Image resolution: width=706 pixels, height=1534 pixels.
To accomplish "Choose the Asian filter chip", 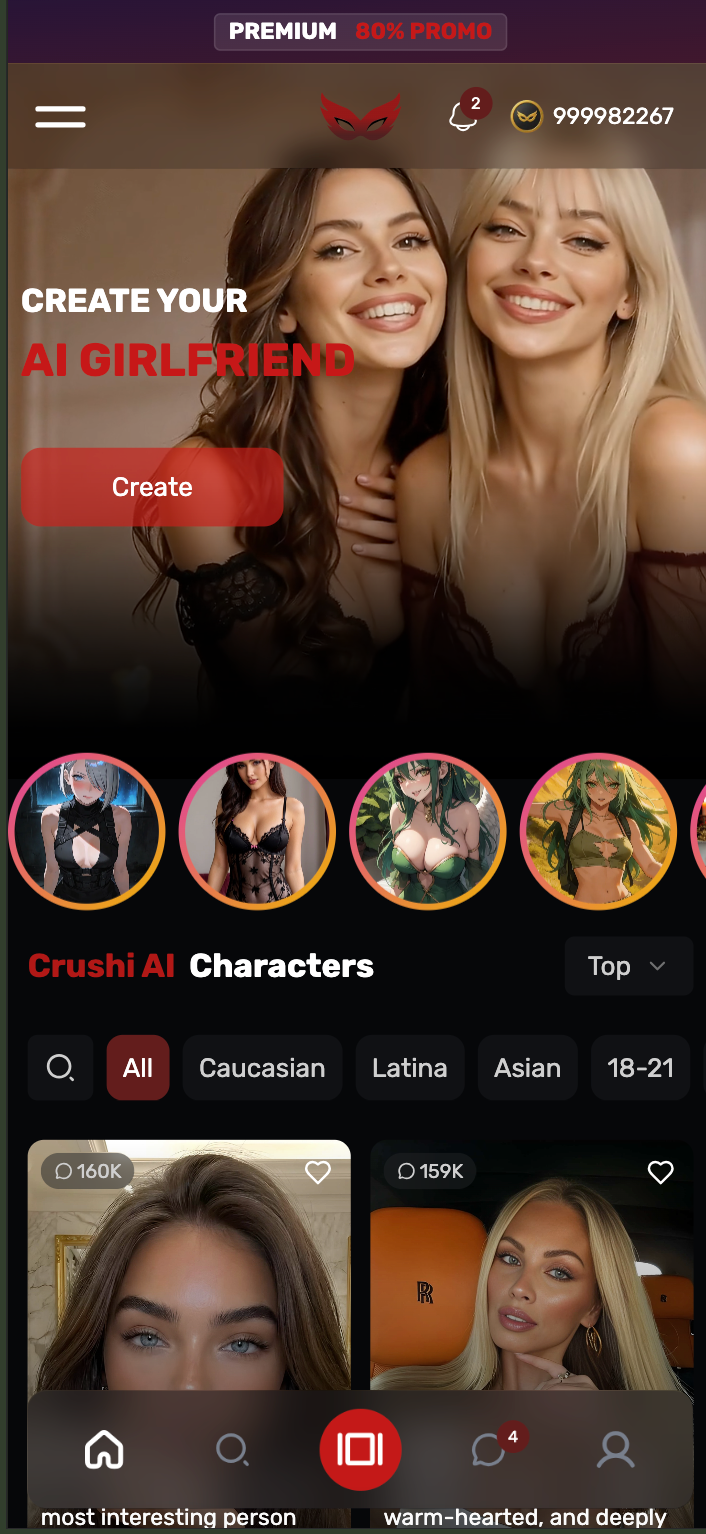I will [527, 1068].
